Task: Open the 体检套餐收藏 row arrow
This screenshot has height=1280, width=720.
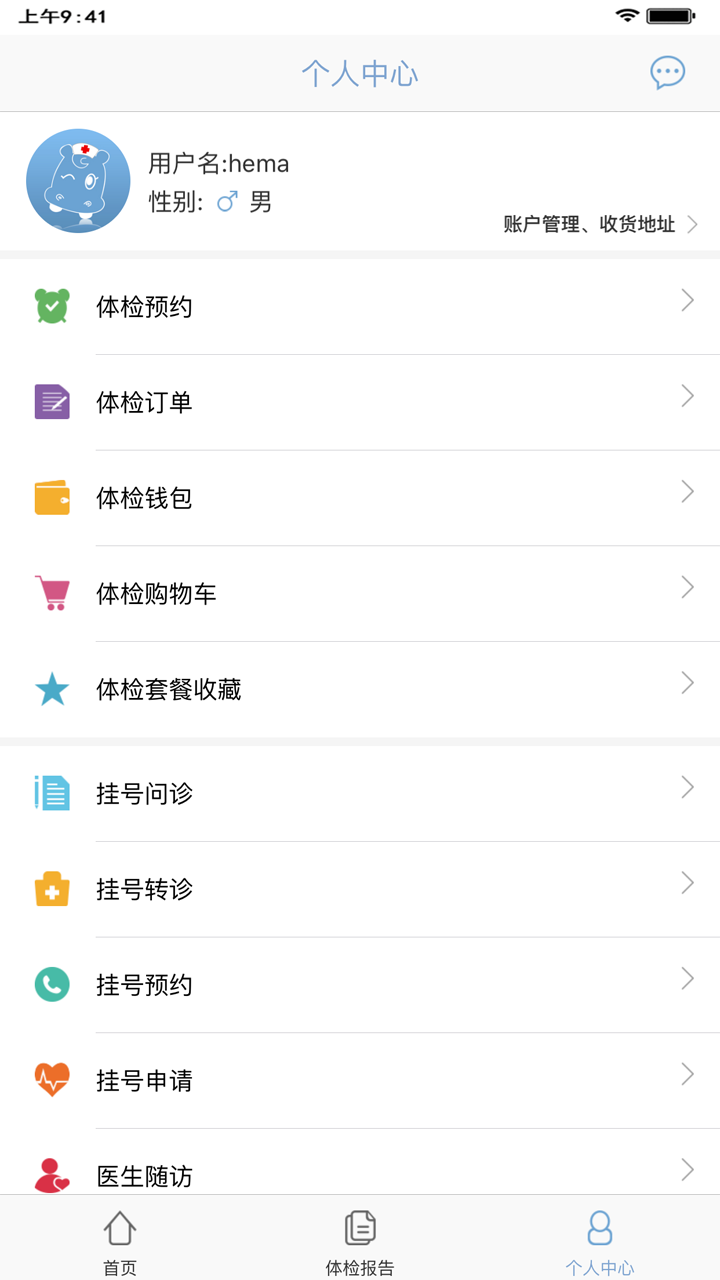Action: coord(688,683)
